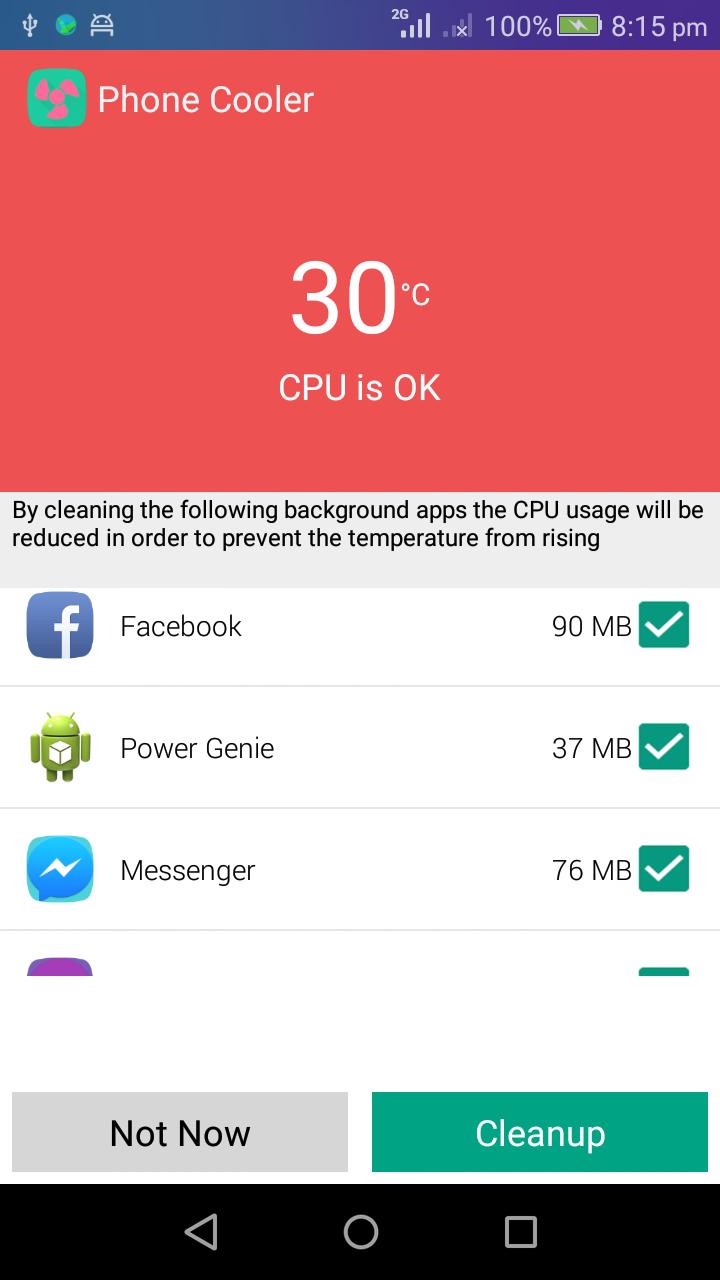
Task: Dismiss with the Not Now button
Action: click(x=180, y=1132)
